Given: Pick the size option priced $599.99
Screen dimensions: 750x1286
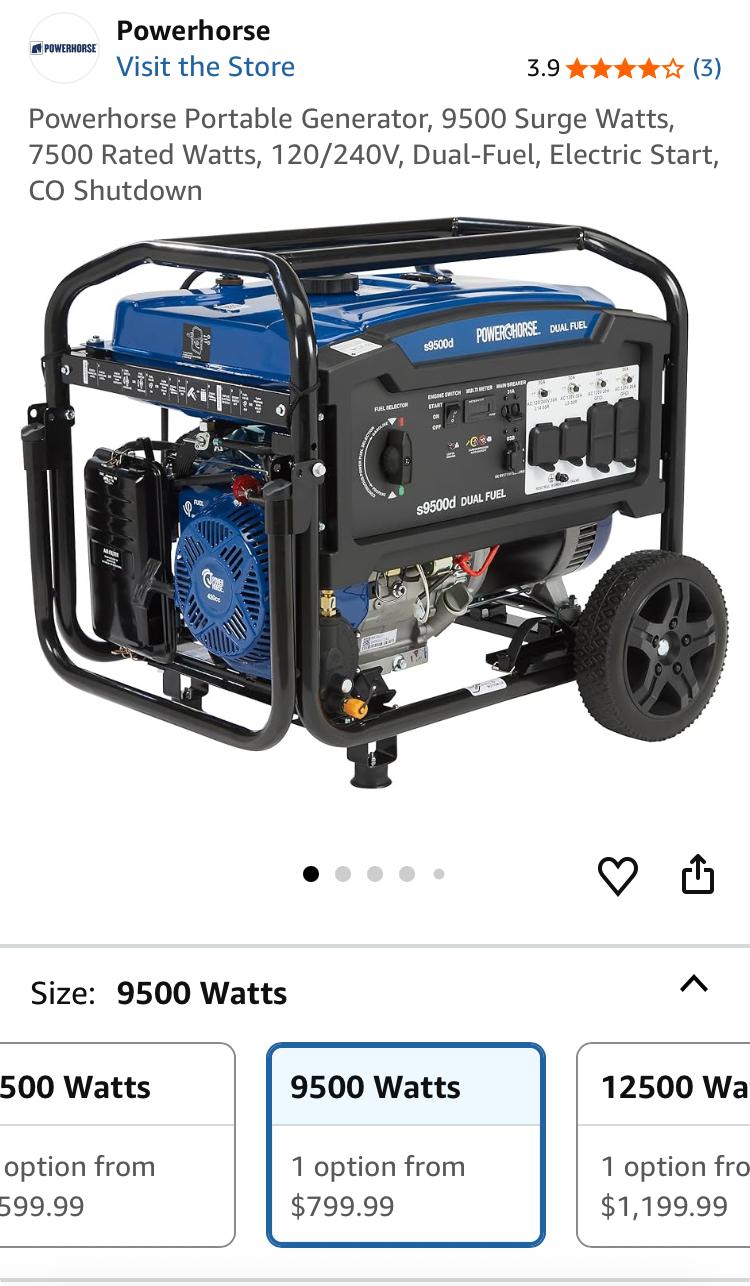Looking at the screenshot, I should 116,1144.
